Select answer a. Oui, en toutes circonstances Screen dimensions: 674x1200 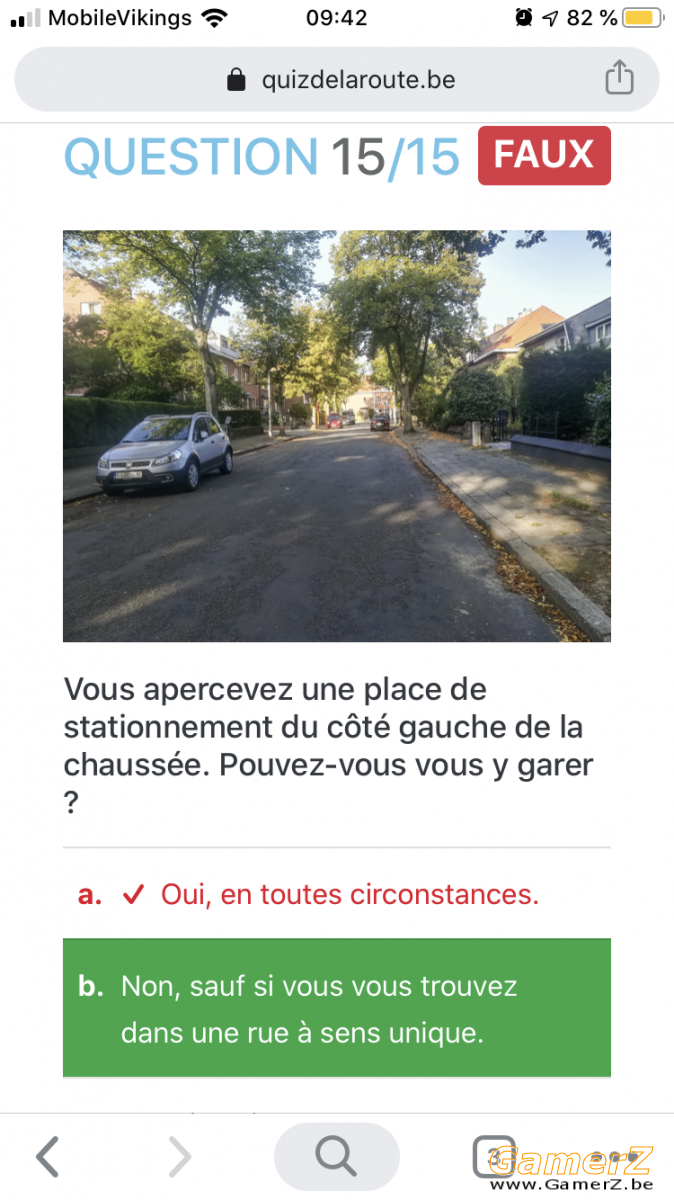pos(337,894)
